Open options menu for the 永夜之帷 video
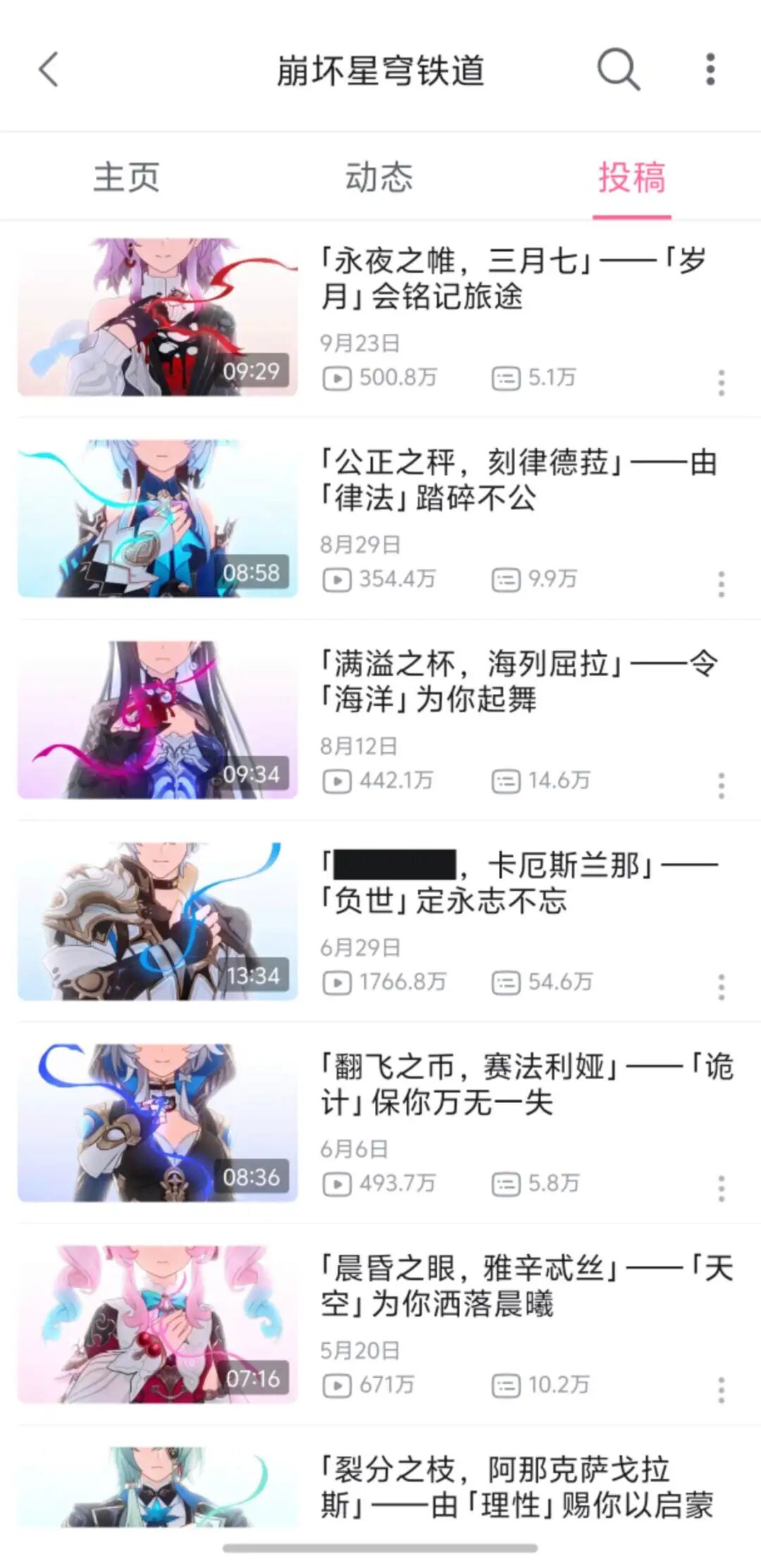This screenshot has height=1568, width=761. 720,382
